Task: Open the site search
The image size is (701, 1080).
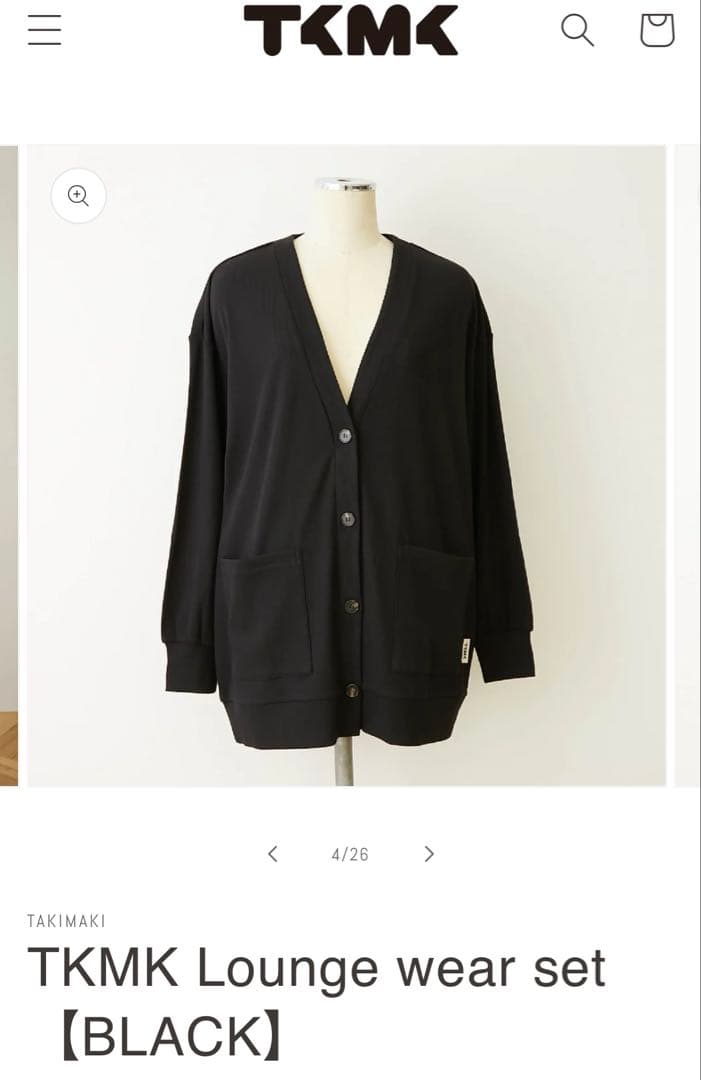Action: point(577,30)
